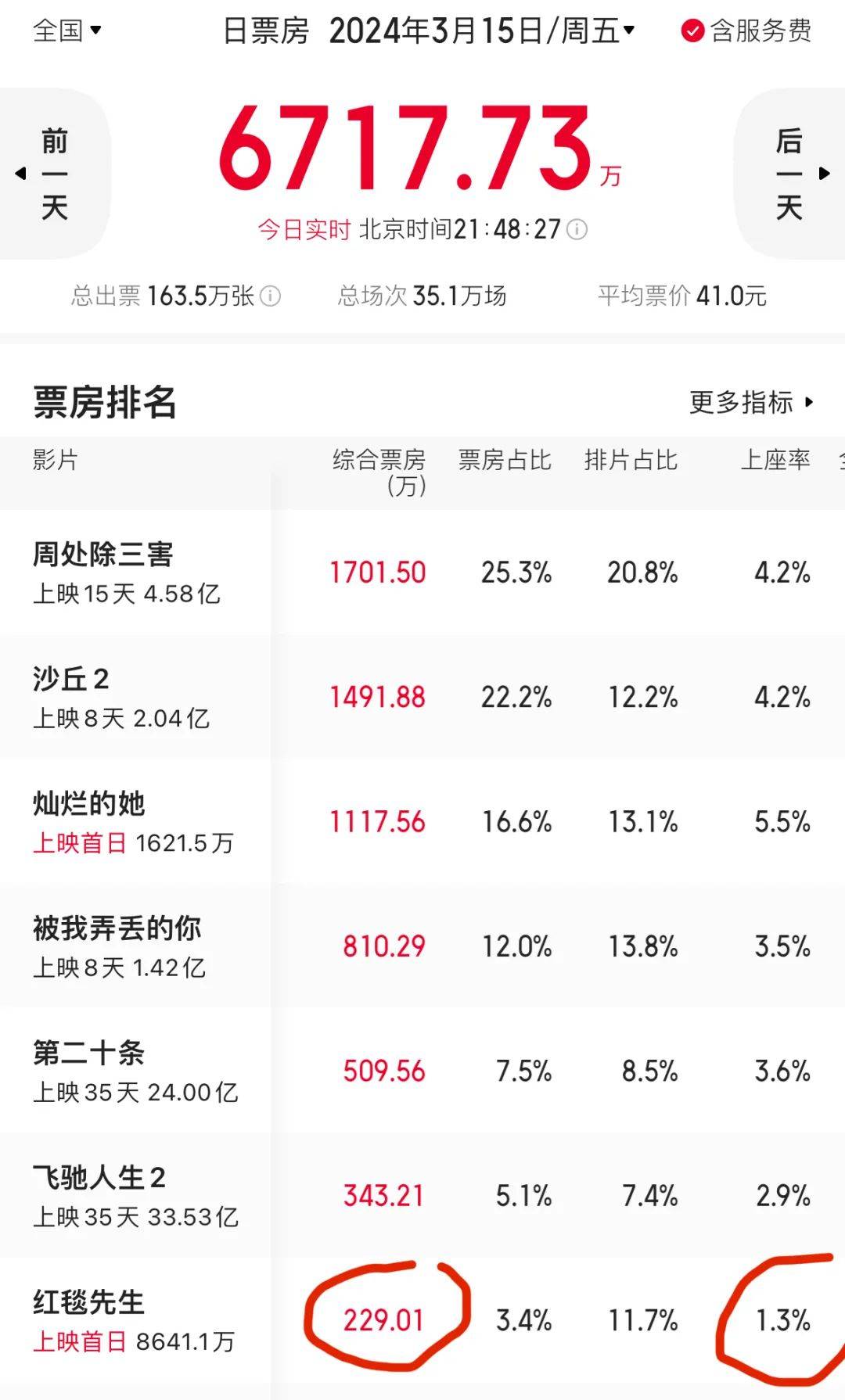Open the 灿烂的她 movie row
This screenshot has width=845, height=1400.
422,821
